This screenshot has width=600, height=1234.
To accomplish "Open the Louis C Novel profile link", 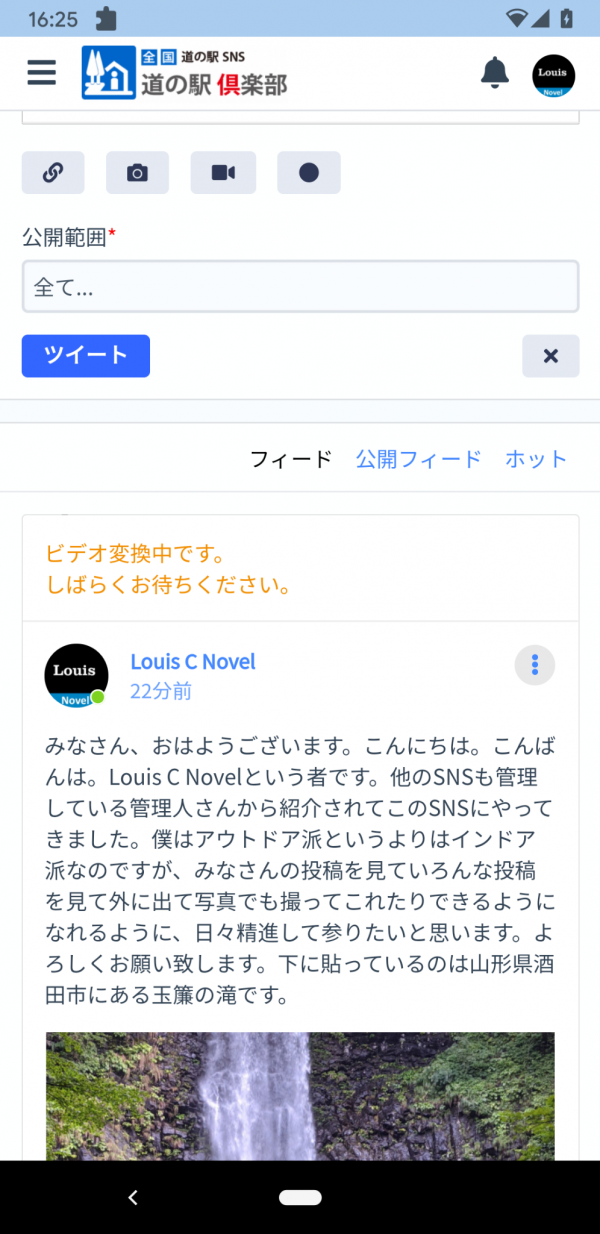I will pyautogui.click(x=193, y=662).
